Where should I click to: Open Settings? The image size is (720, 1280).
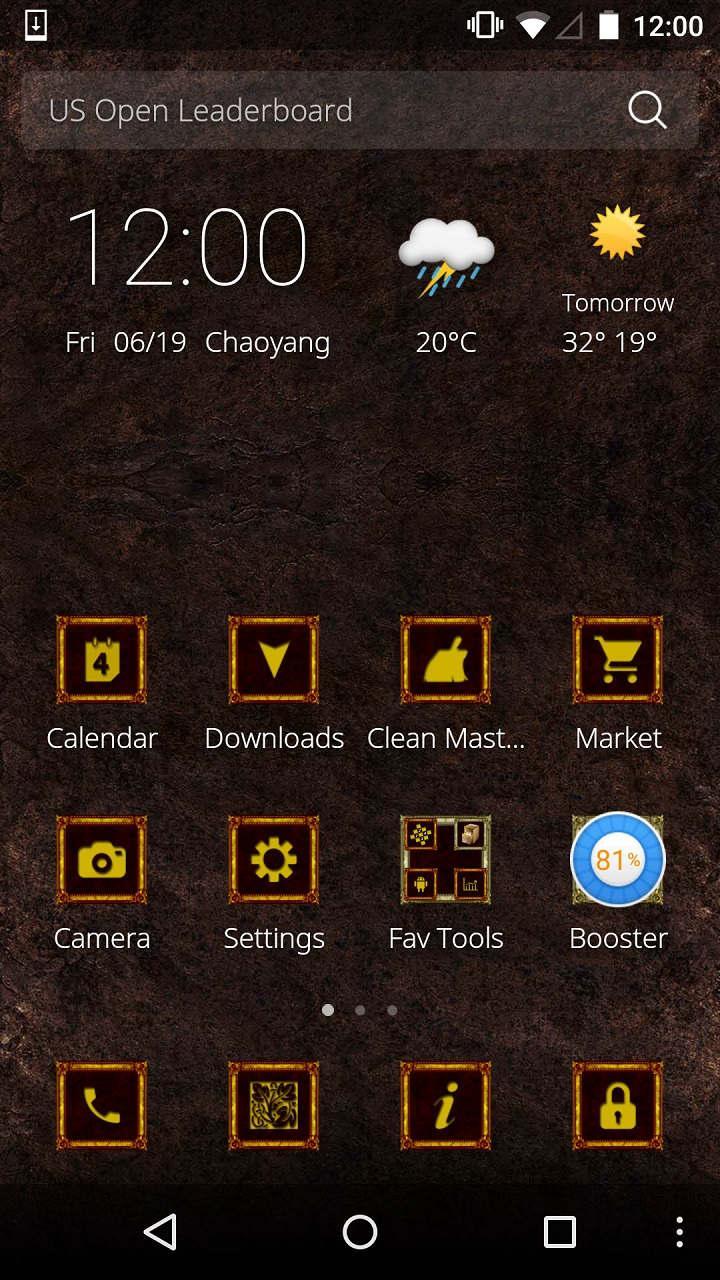[274, 860]
